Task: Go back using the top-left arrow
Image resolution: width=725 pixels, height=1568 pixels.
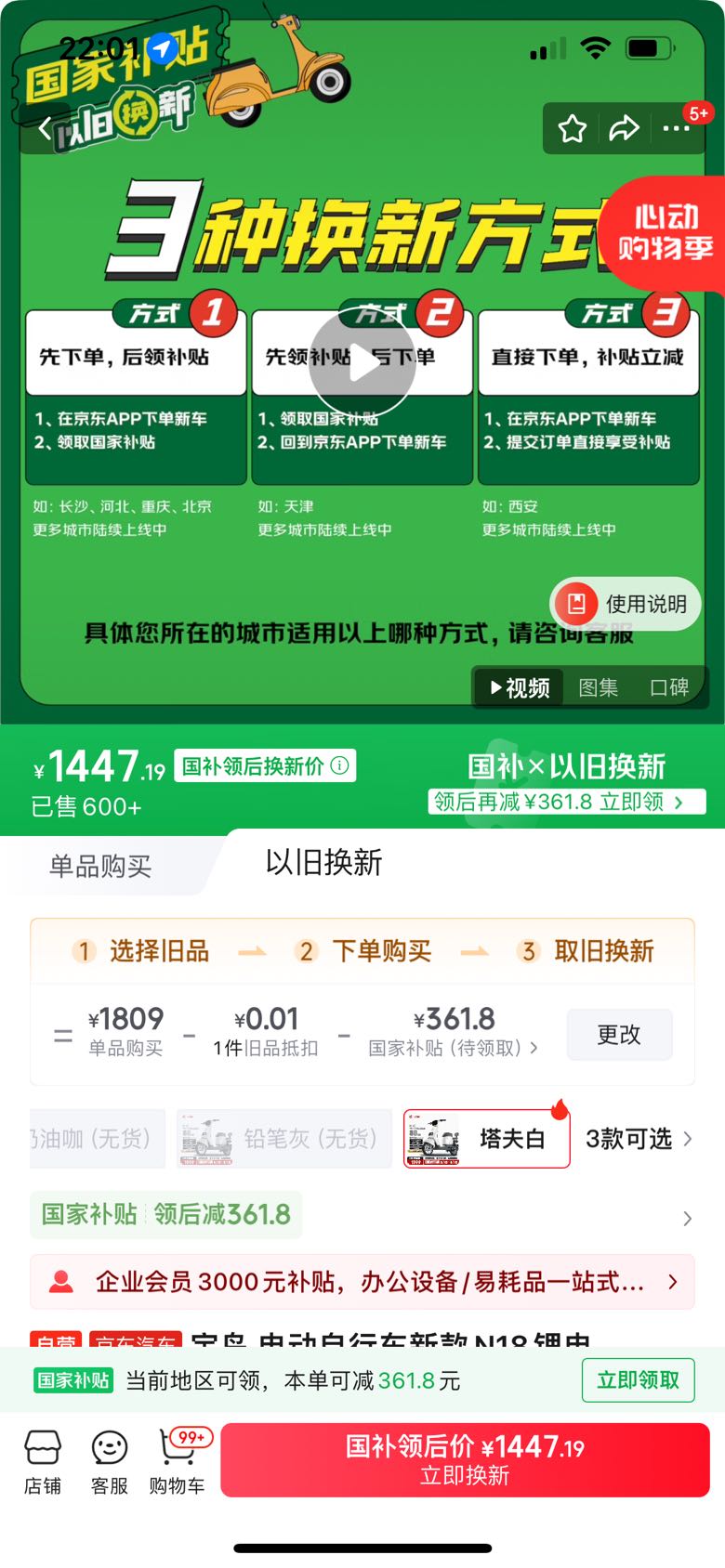Action: coord(45,128)
